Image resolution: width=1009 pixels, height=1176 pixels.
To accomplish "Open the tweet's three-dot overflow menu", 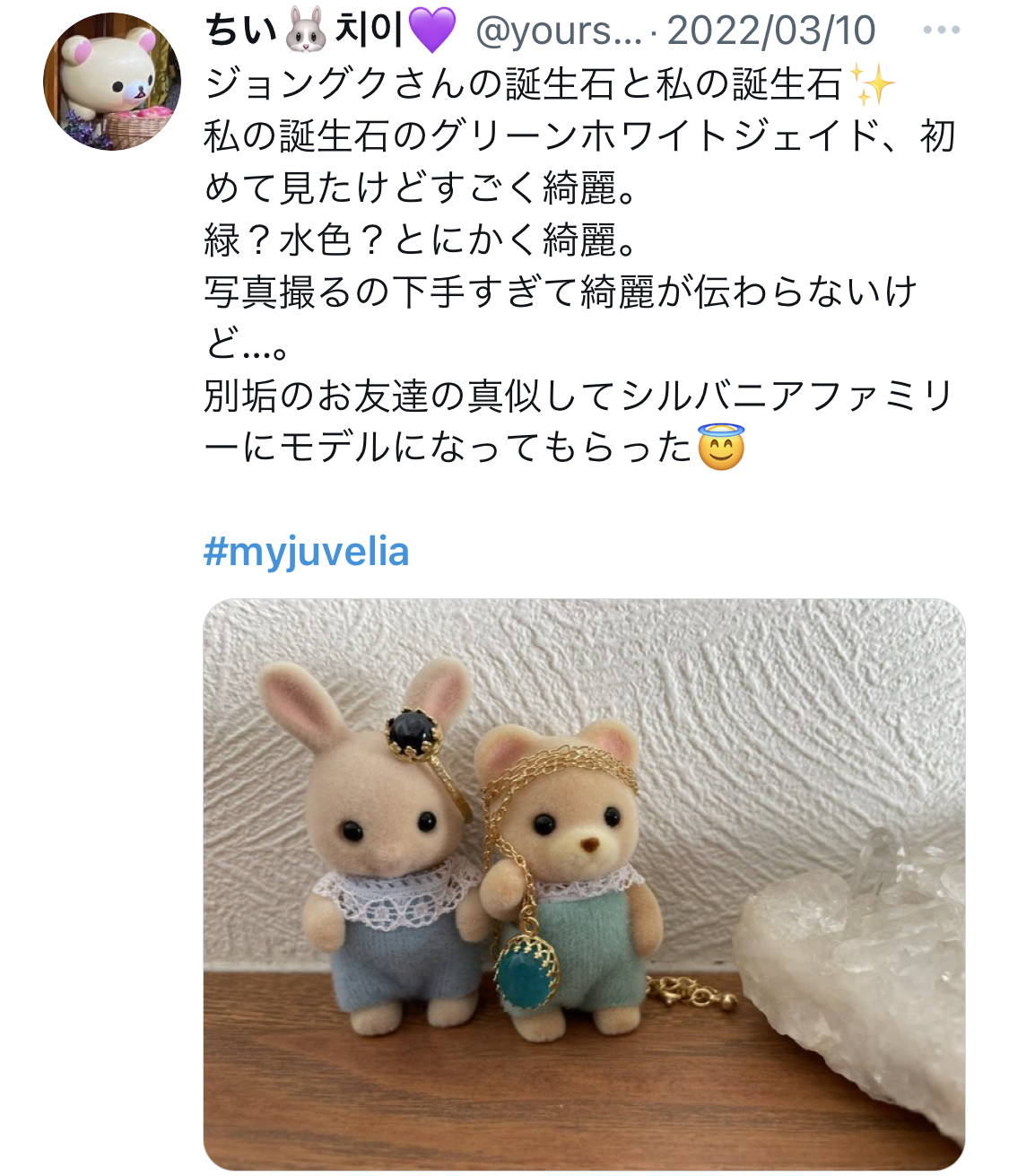I will 941,30.
